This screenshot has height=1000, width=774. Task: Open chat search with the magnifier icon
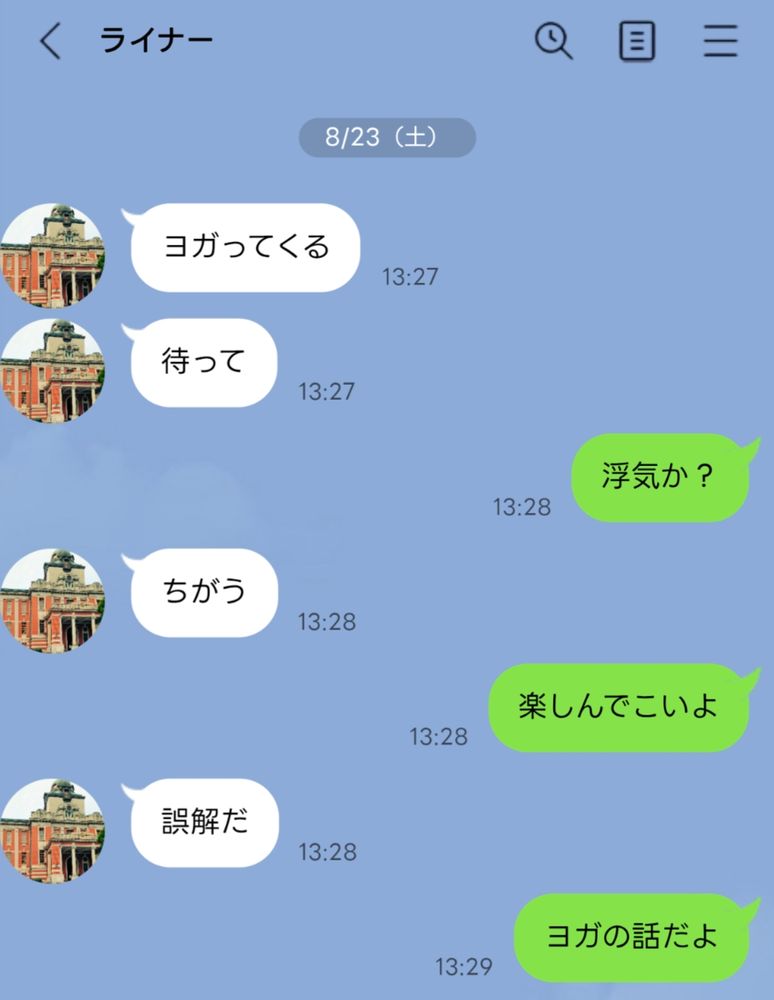pos(553,41)
